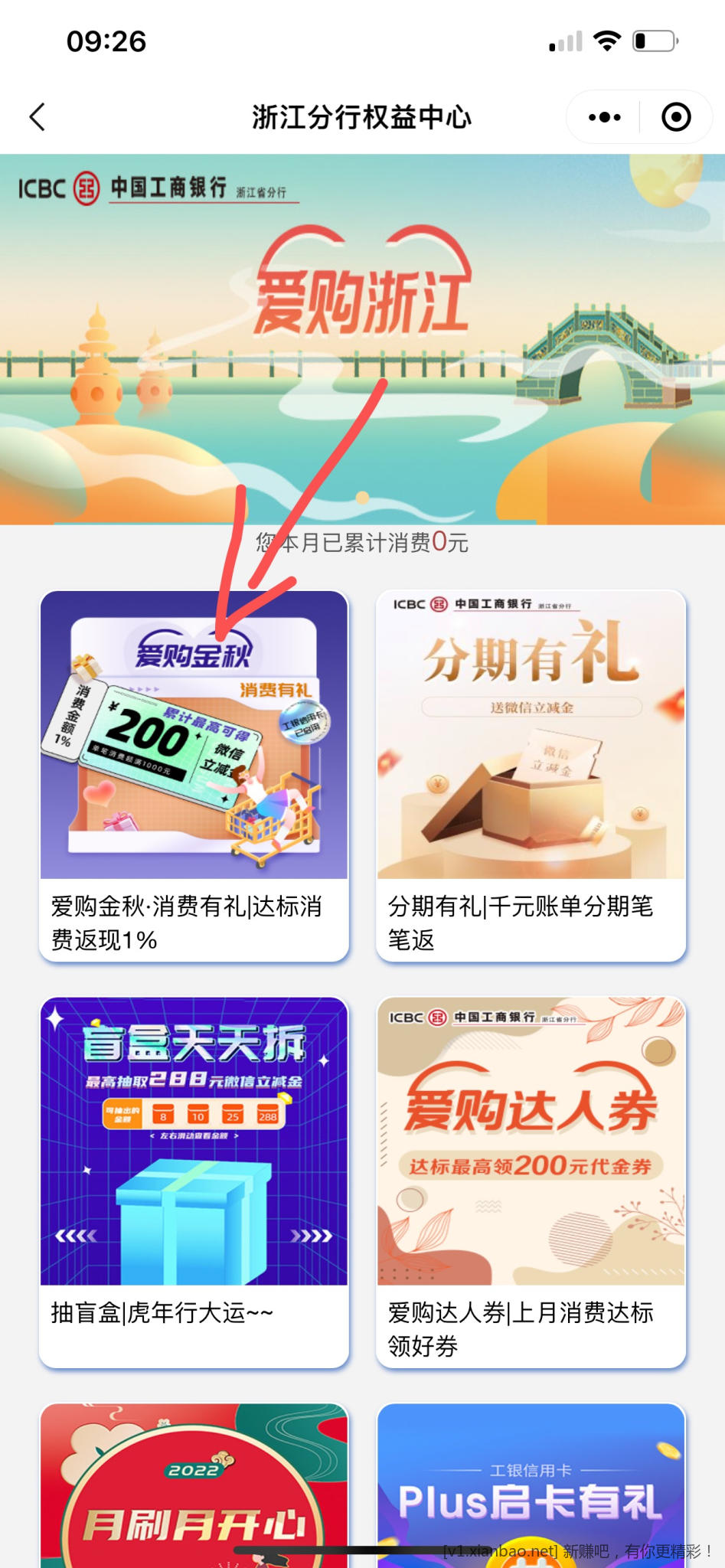Viewport: 725px width, 1568px height.
Task: Open 分期有礼 千元账单分期笔笔返 card
Action: tap(531, 773)
